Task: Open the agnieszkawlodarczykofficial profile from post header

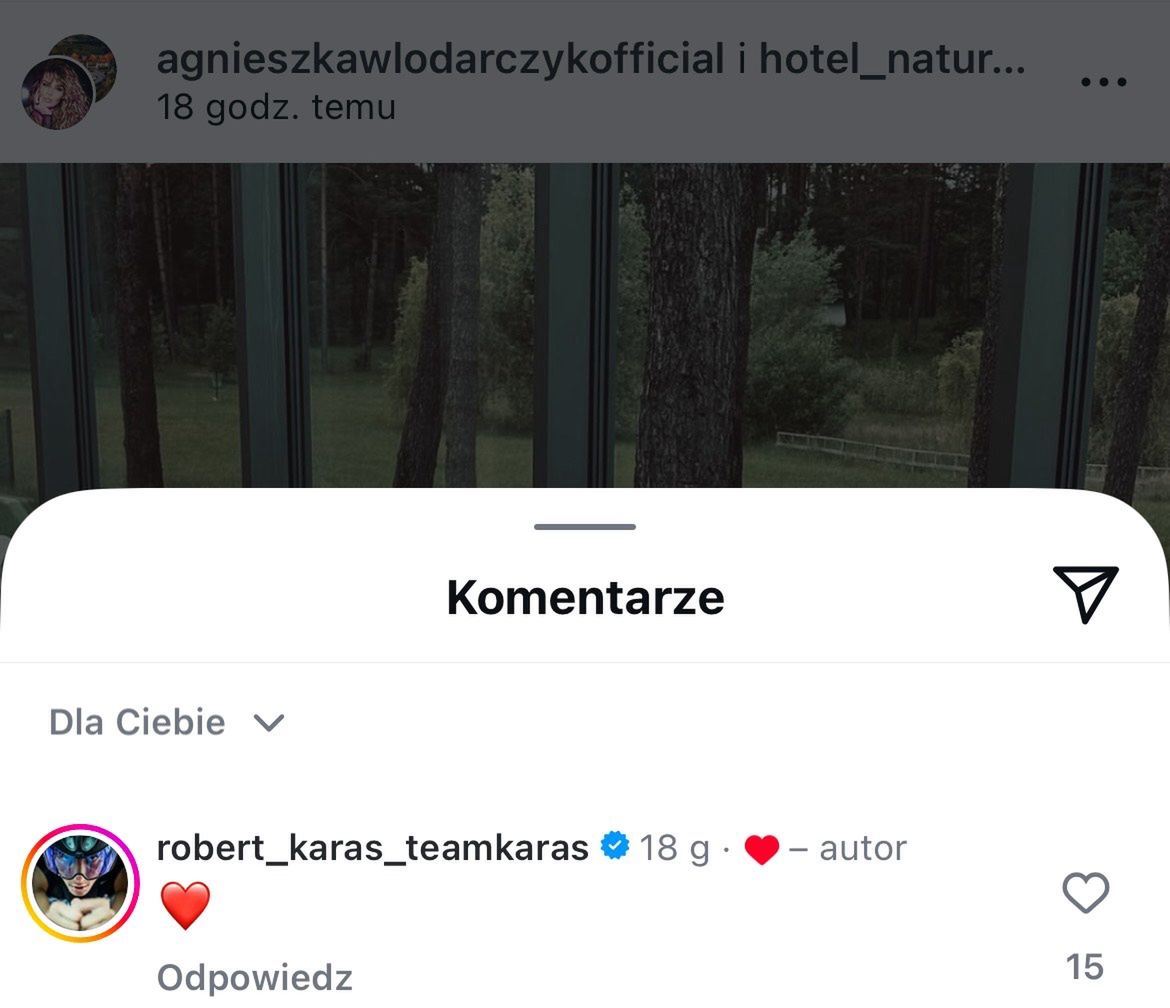Action: click(x=440, y=60)
